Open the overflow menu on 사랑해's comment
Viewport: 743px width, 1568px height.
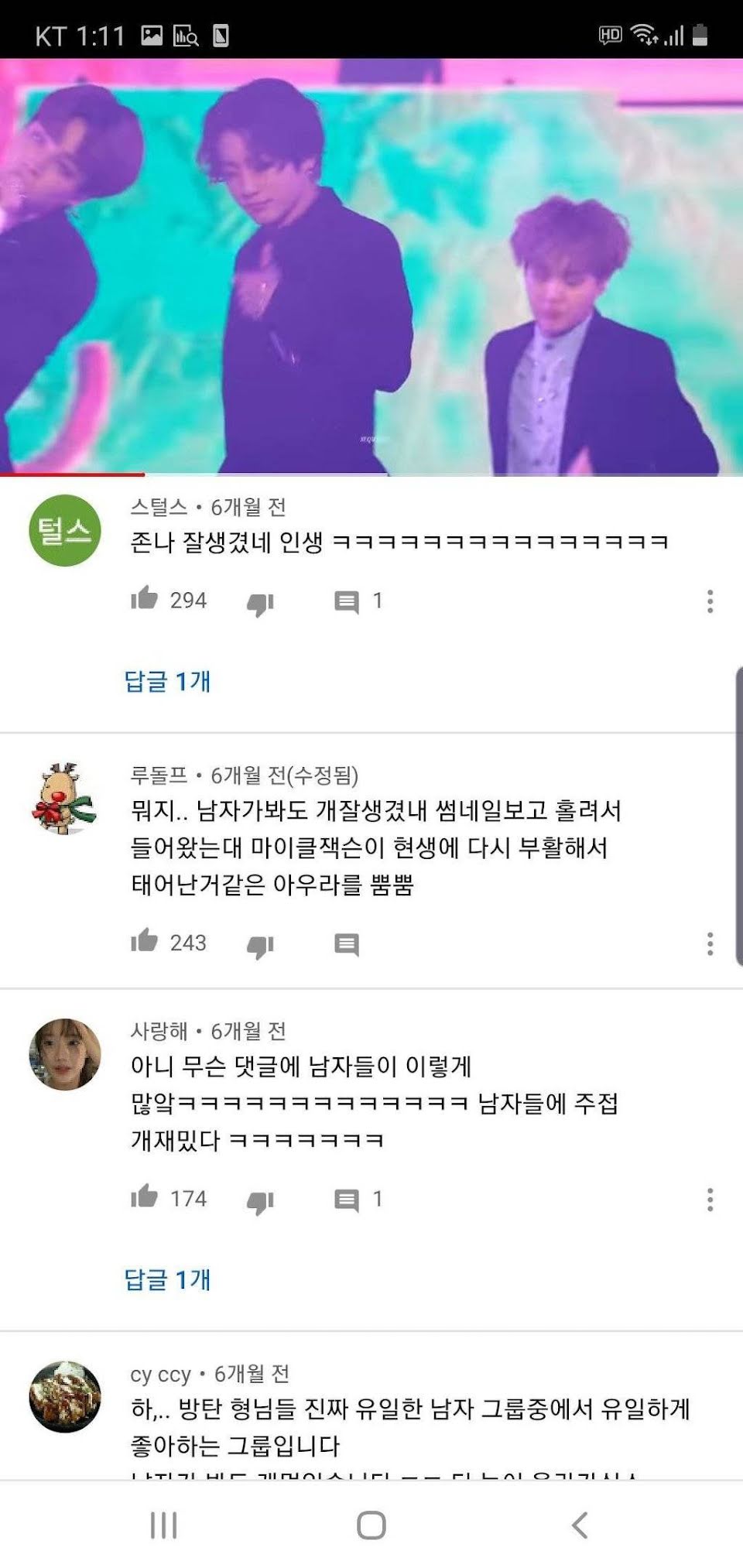click(x=710, y=1200)
